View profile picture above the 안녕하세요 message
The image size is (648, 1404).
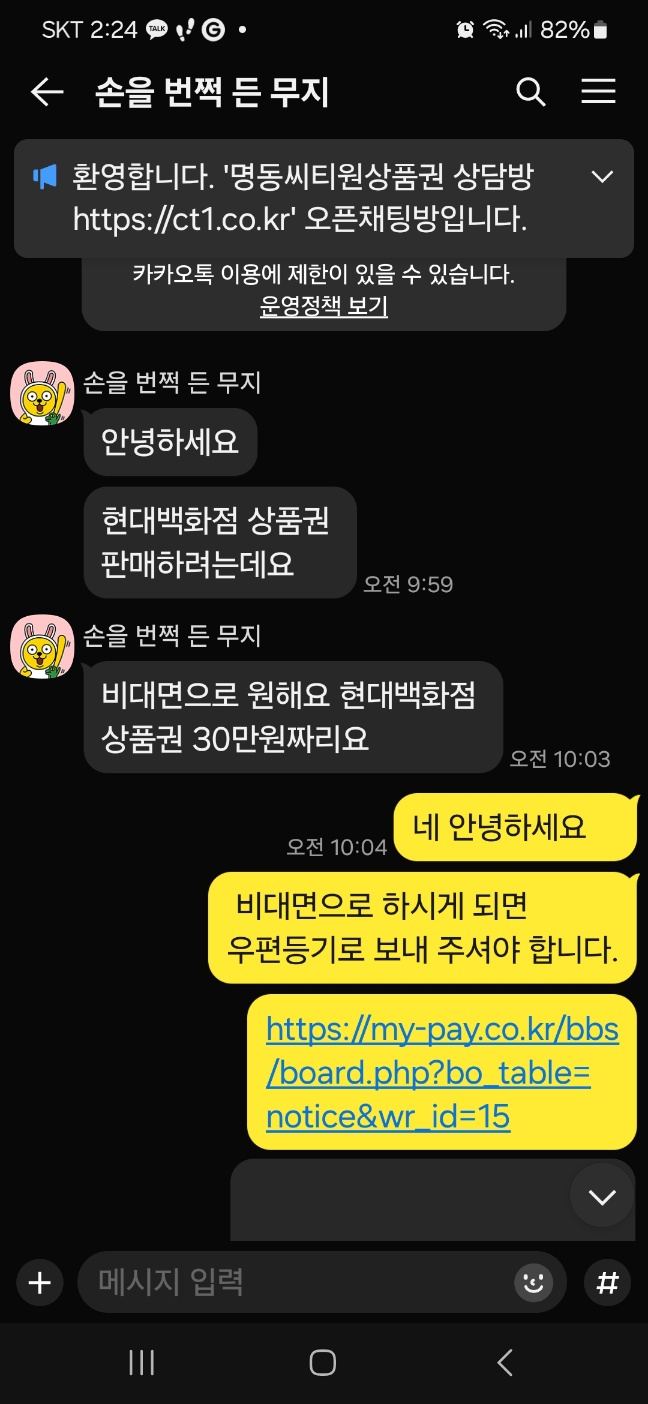tap(42, 392)
